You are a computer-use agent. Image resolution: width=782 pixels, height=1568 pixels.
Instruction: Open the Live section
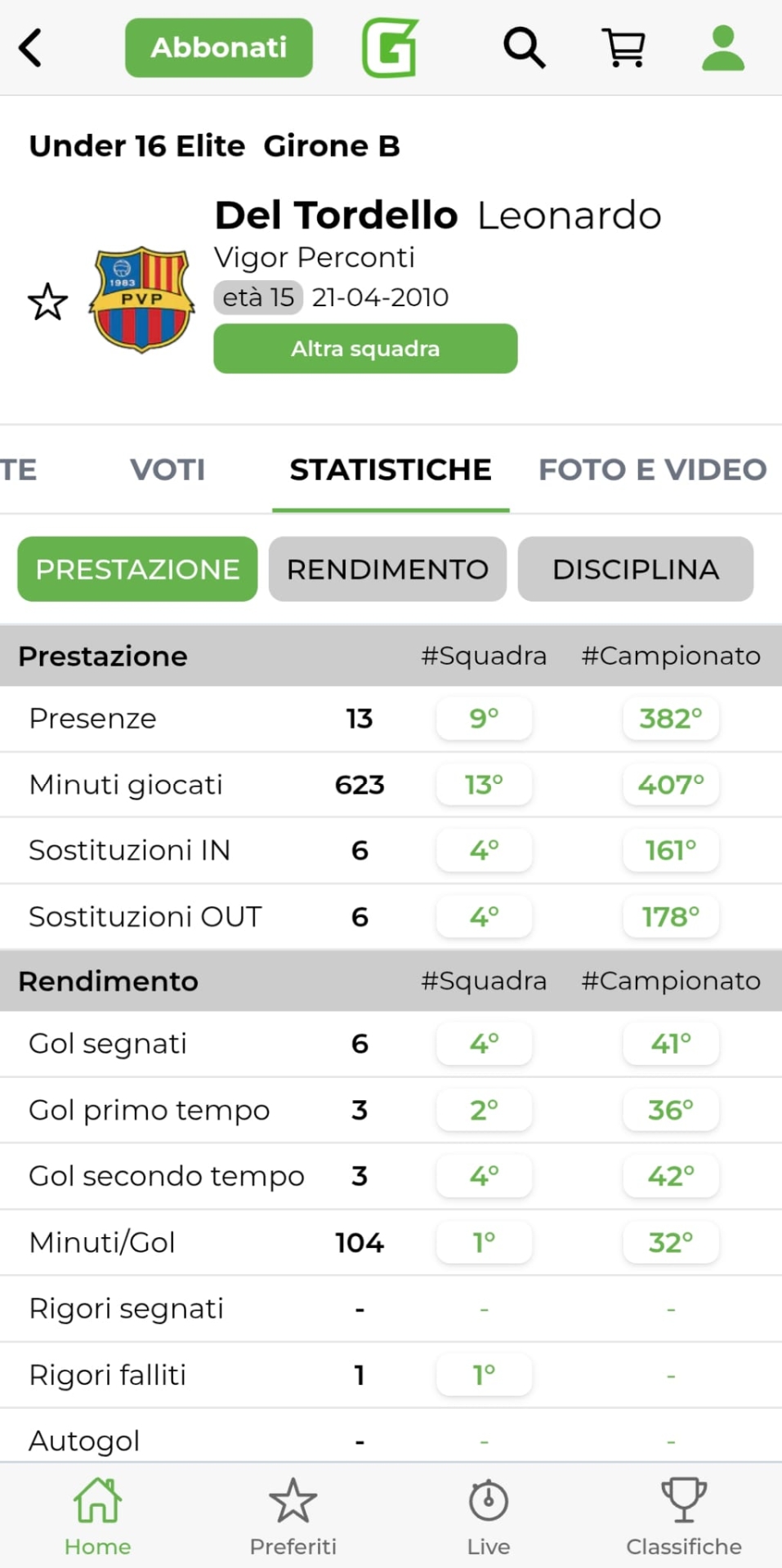pyautogui.click(x=489, y=1517)
